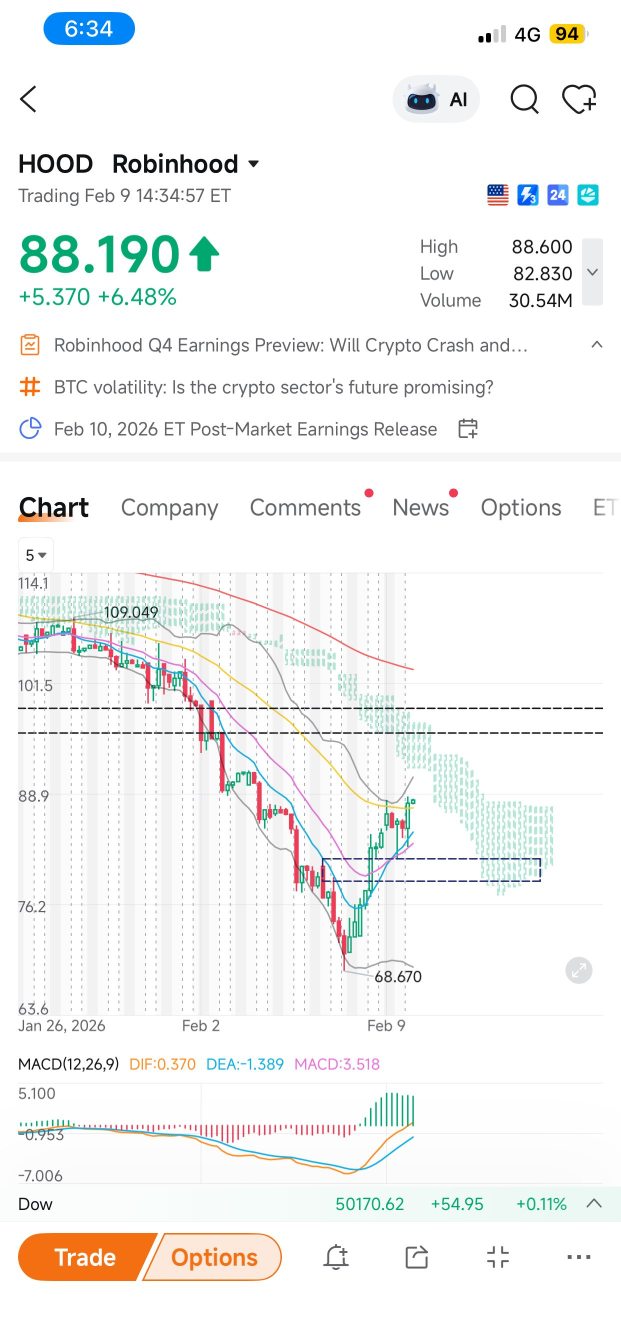Tap the orange Trade button
This screenshot has width=621, height=1344.
(x=85, y=1257)
